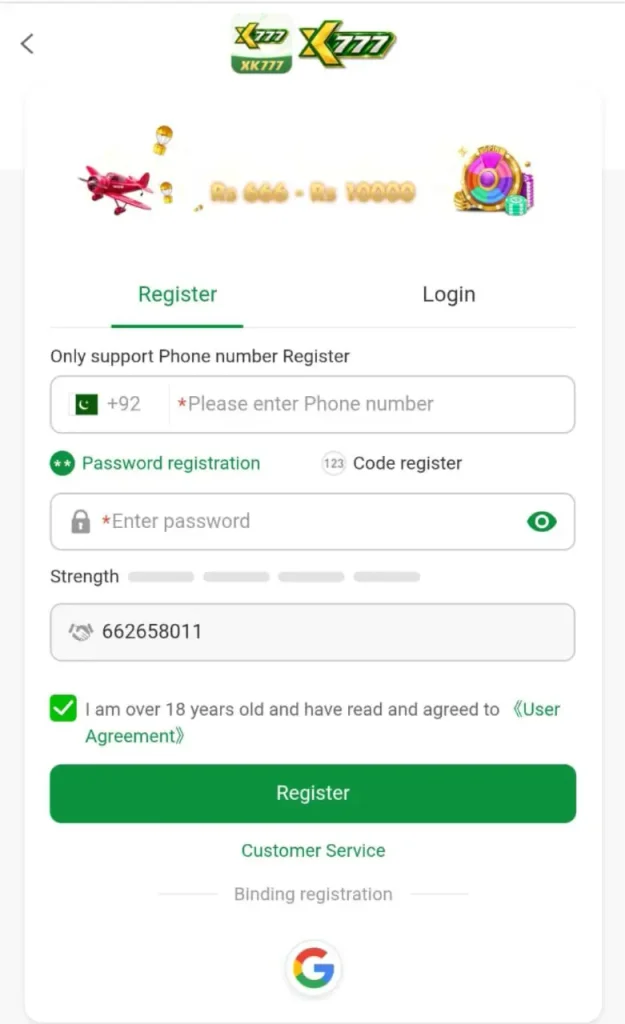Uncheck the over 18 agreement checkbox
Viewport: 625px width, 1024px height.
coord(63,709)
